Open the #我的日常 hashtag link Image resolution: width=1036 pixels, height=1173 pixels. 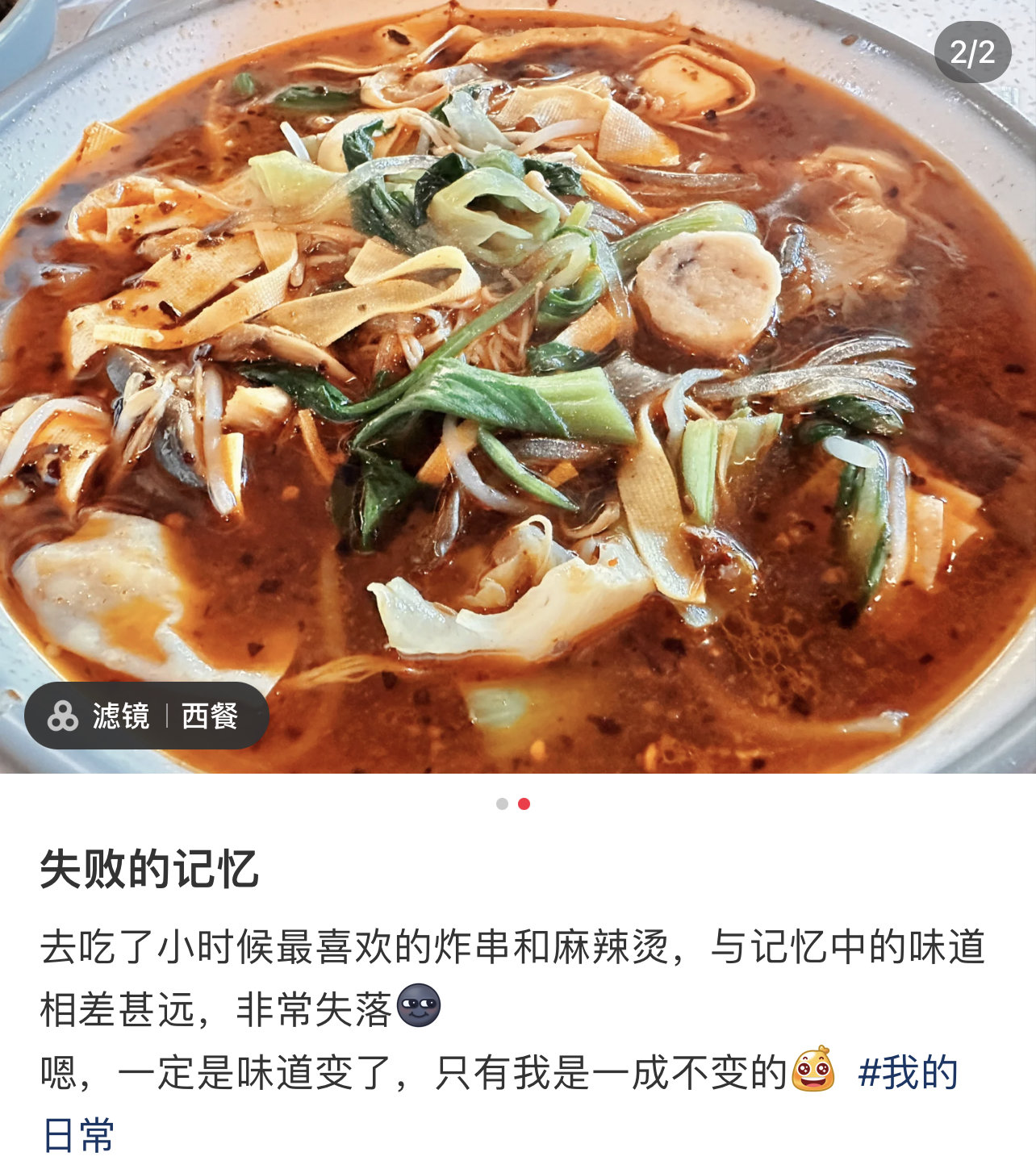[908, 1073]
